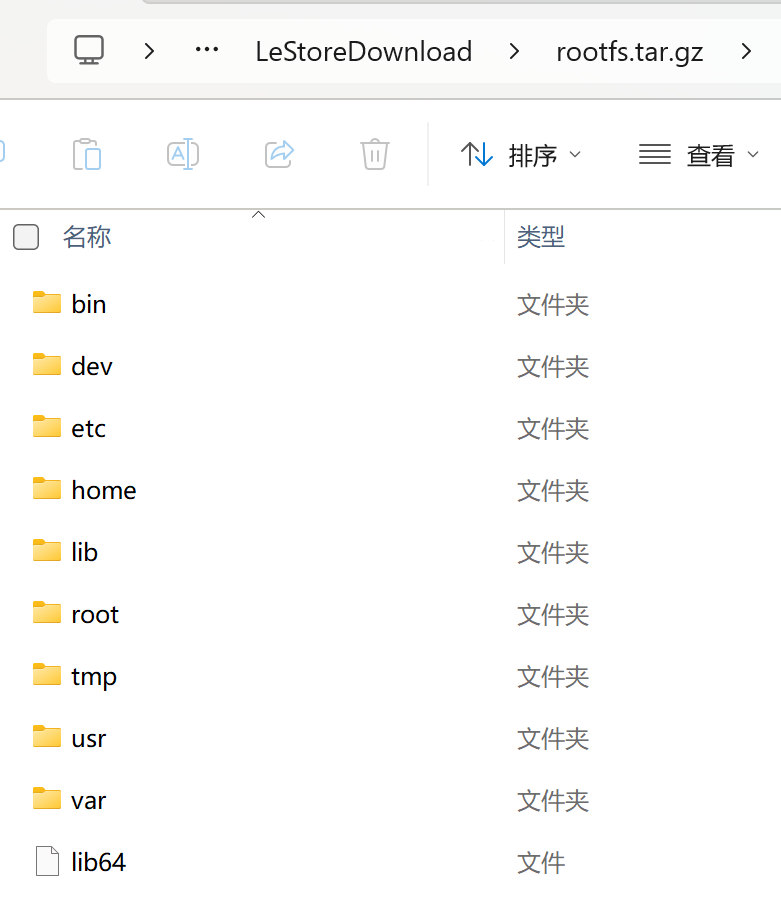The width and height of the screenshot is (781, 900).
Task: Open the tmp folder
Action: point(94,676)
